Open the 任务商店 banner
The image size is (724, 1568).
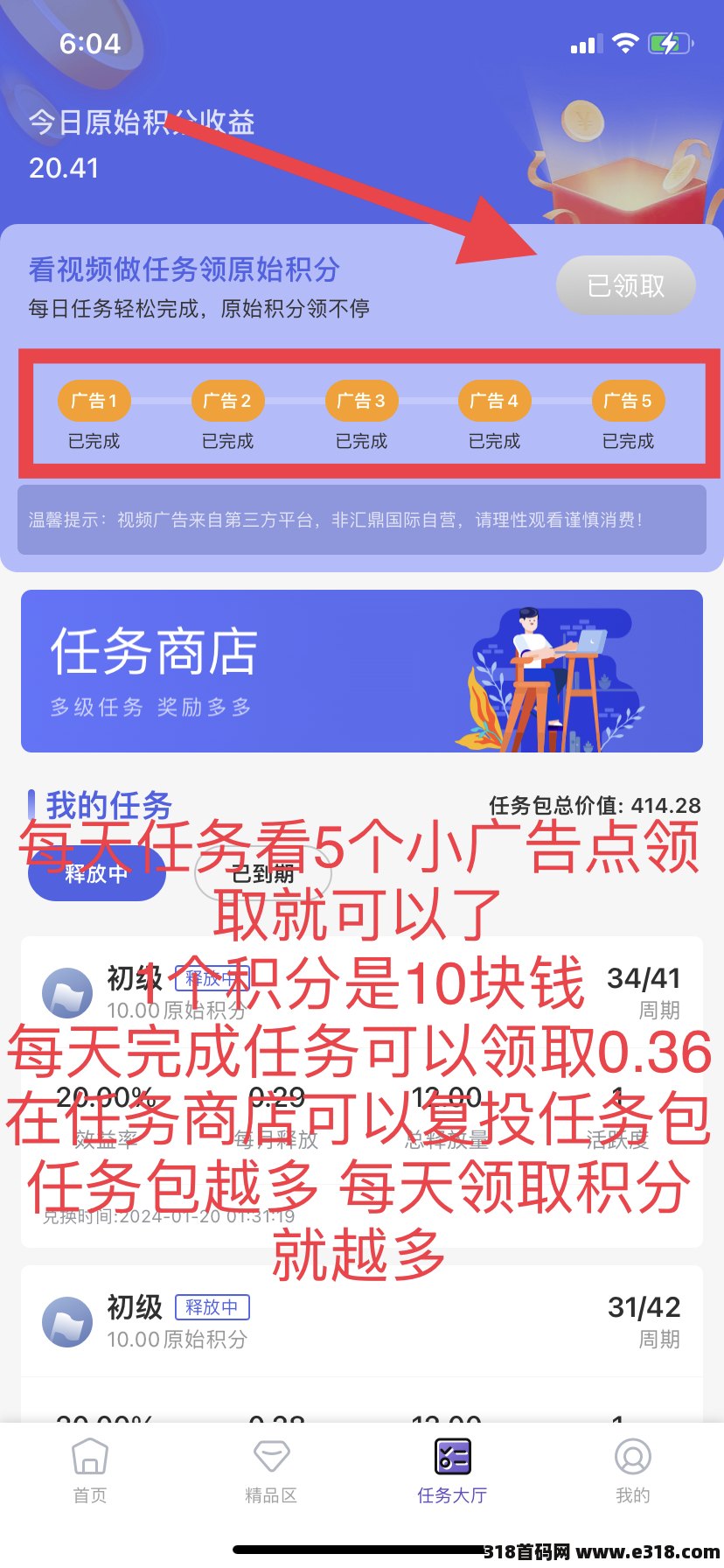[362, 671]
